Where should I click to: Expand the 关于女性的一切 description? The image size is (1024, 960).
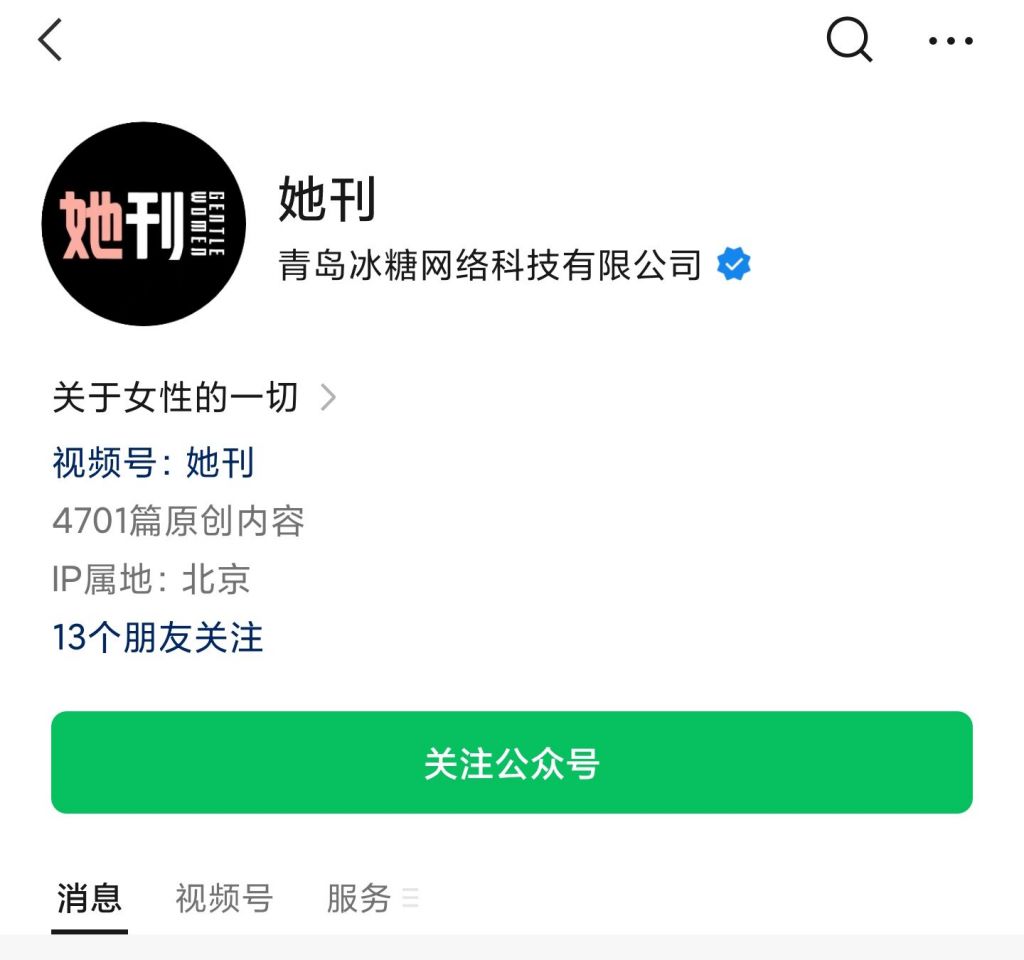click(x=194, y=398)
